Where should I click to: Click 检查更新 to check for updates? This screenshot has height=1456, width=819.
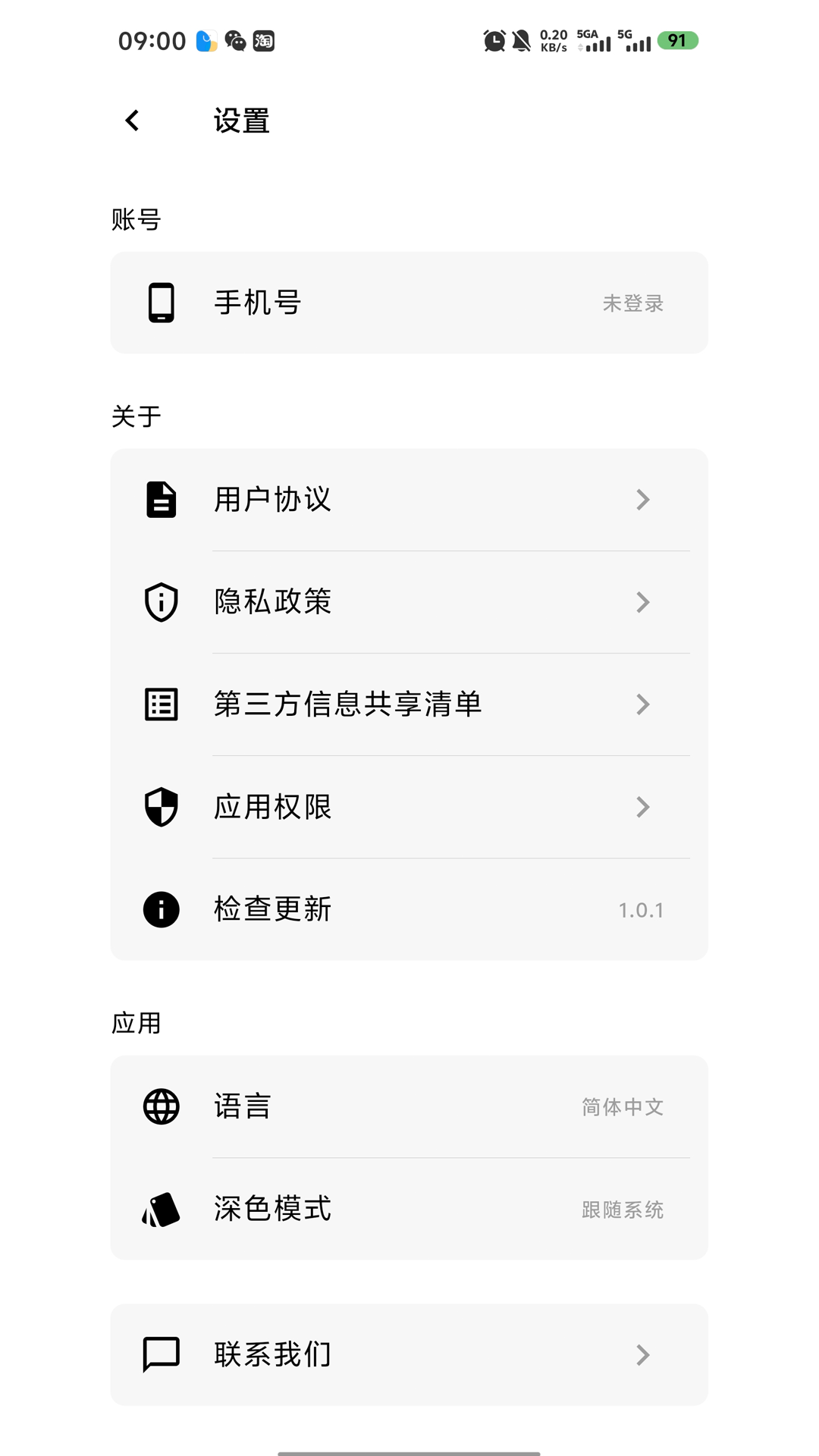click(x=409, y=909)
